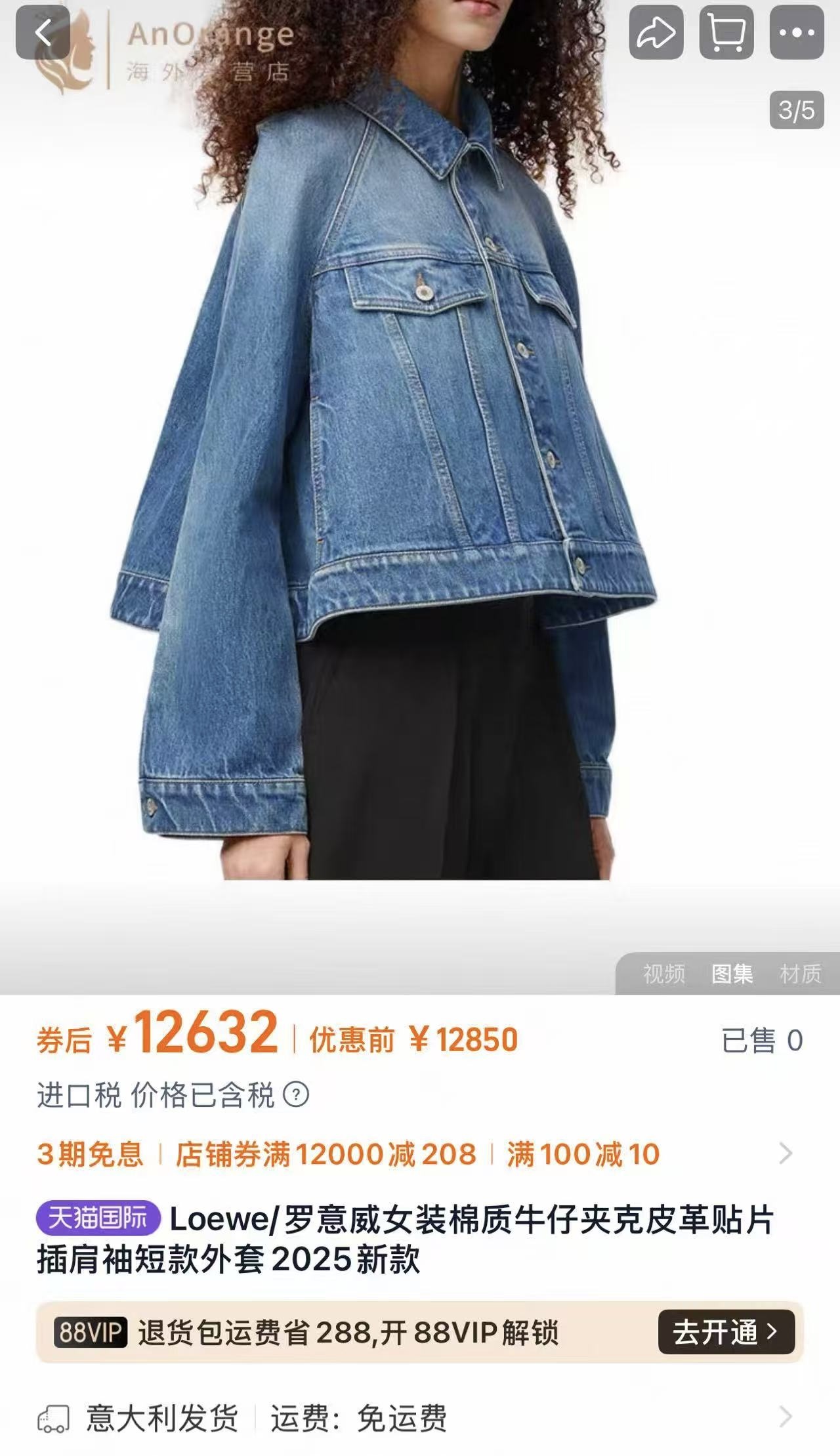Screen dimensions: 840x1456
Task: Open the three-dot overflow menu
Action: (x=796, y=33)
